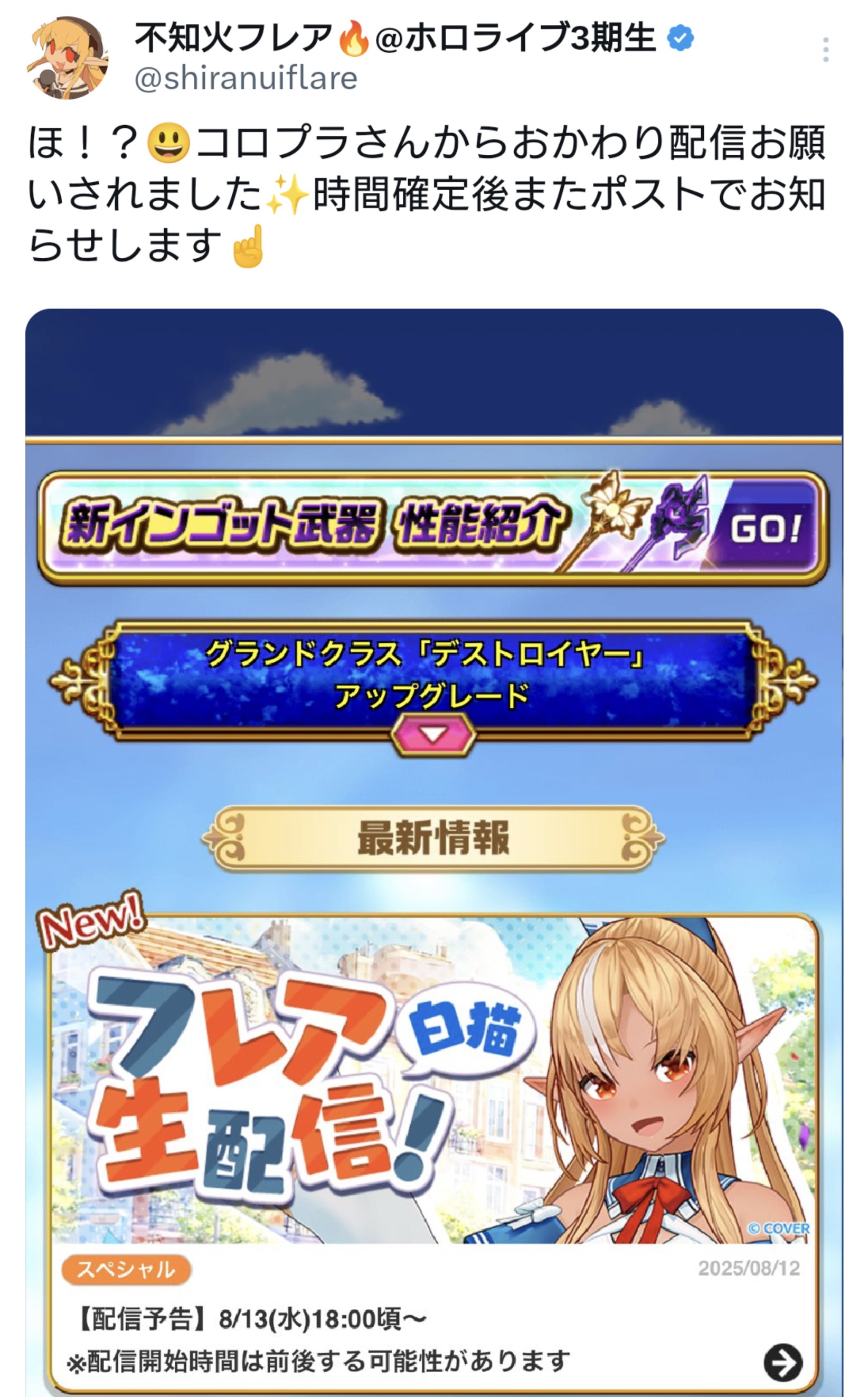This screenshot has width=868, height=1397.
Task: Open the attached game screenshot image
Action: click(434, 852)
